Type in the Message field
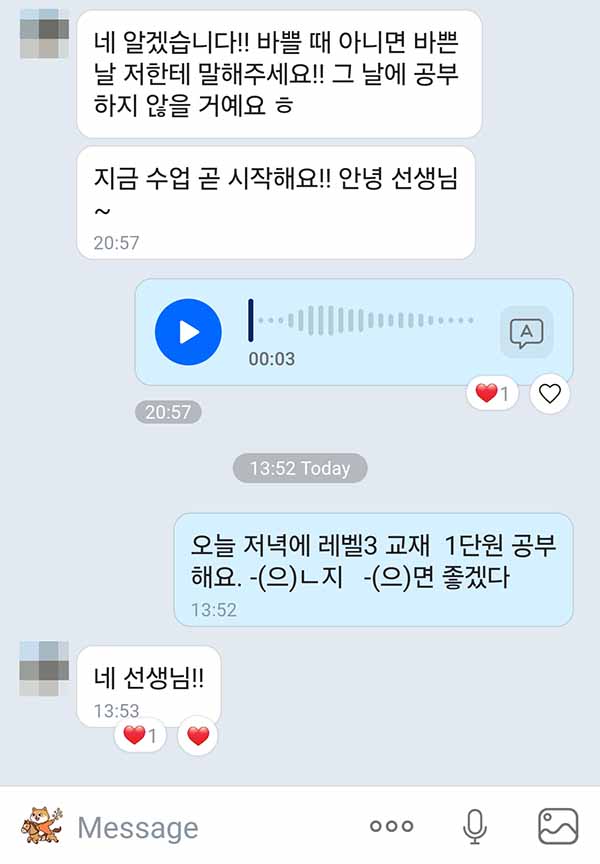This screenshot has width=600, height=864. tap(200, 827)
